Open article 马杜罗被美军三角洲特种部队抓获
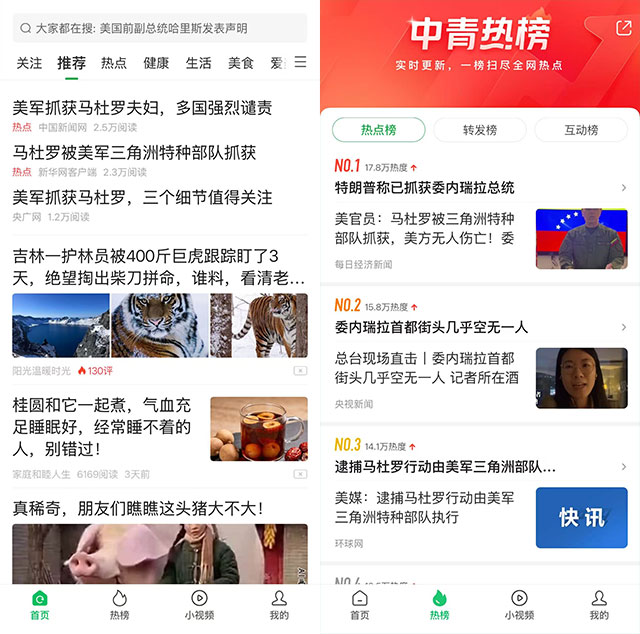This screenshot has height=634, width=640. click(134, 153)
